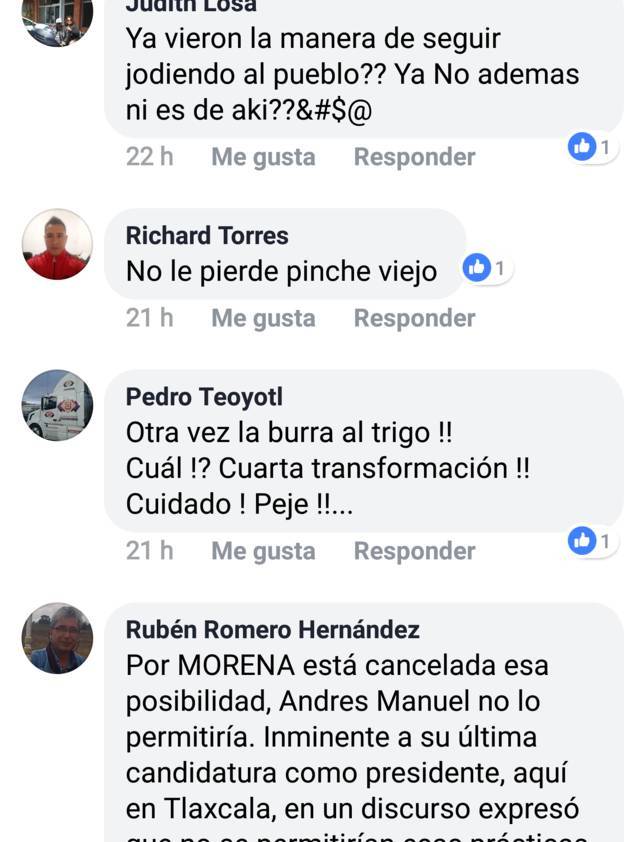Viewport: 640px width, 842px height.
Task: Like Judith Losa's comment
Action: tap(263, 157)
